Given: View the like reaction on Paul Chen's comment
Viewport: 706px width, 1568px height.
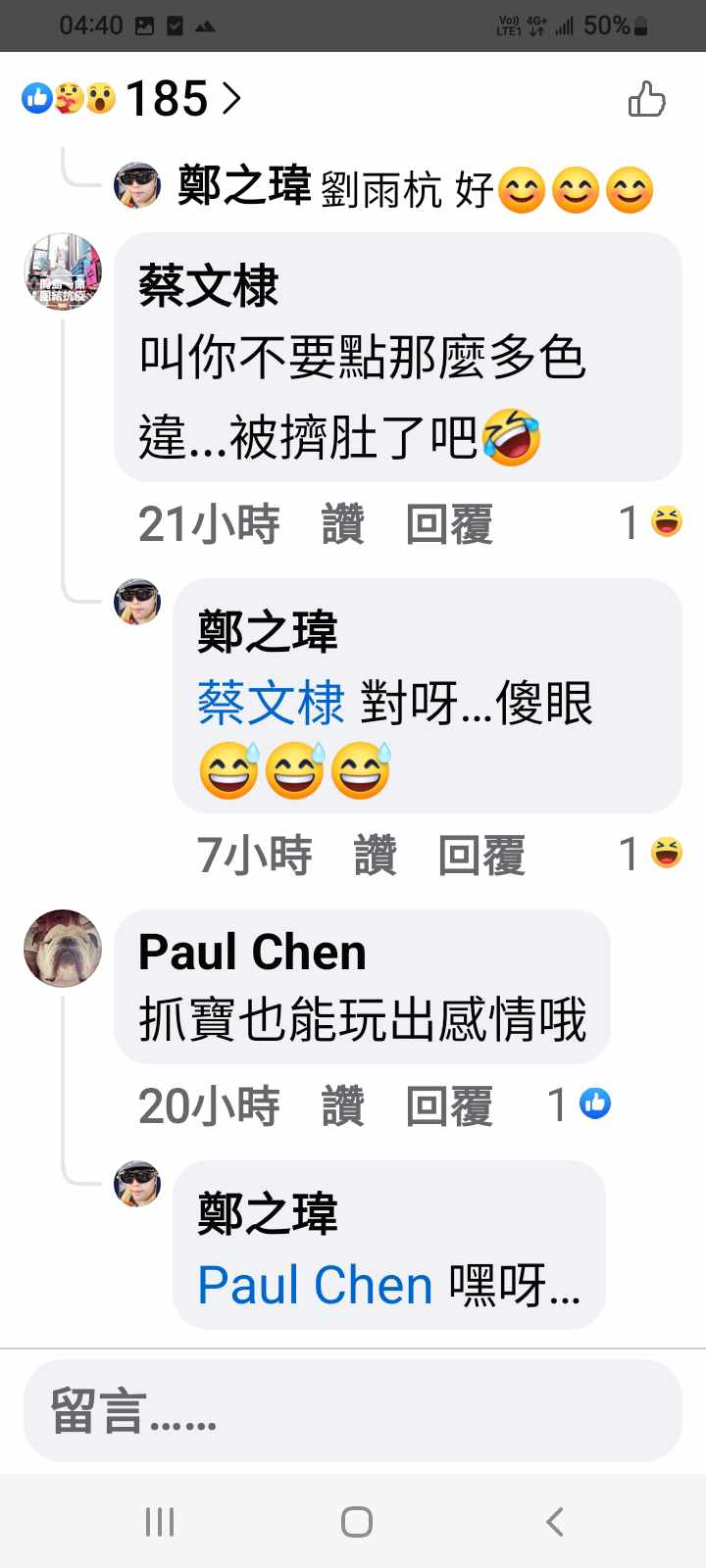Looking at the screenshot, I should [x=580, y=1104].
